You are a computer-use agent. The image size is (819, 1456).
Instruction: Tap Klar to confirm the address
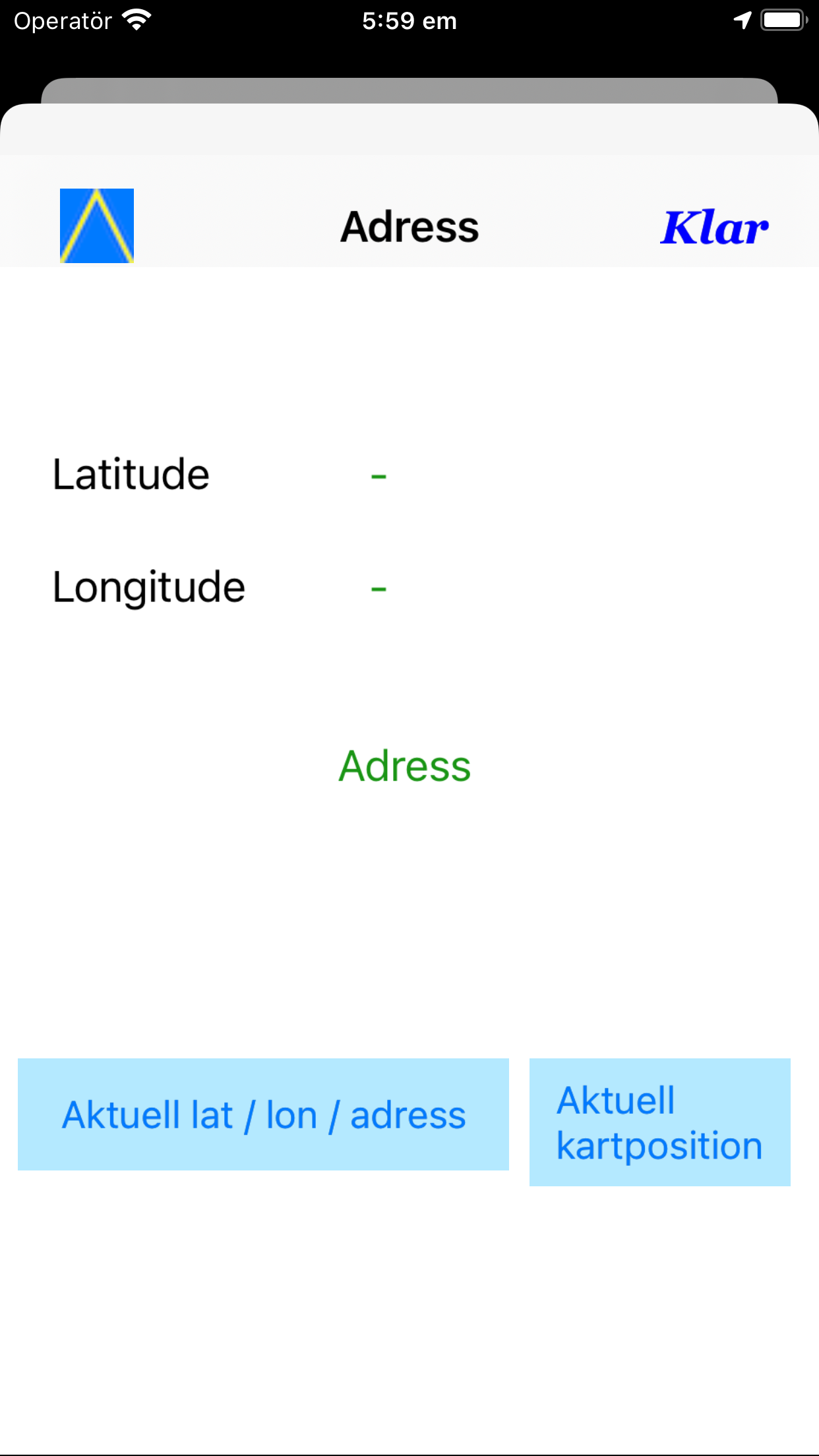point(714,227)
